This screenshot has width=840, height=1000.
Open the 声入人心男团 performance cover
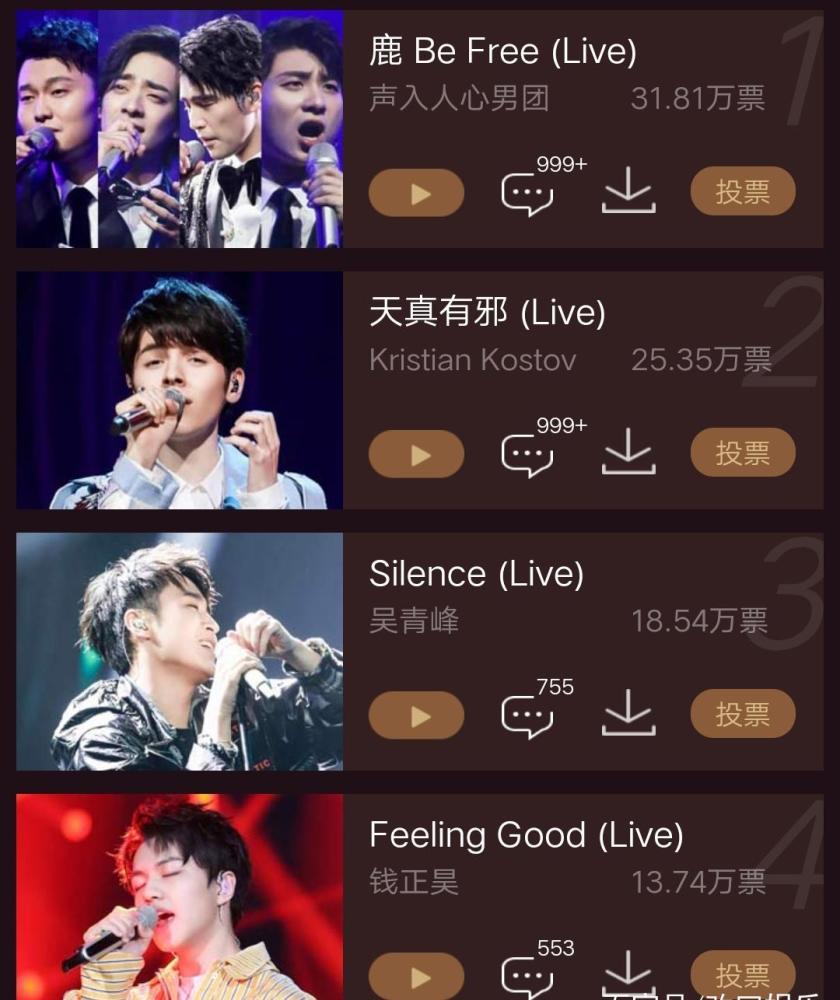click(180, 130)
